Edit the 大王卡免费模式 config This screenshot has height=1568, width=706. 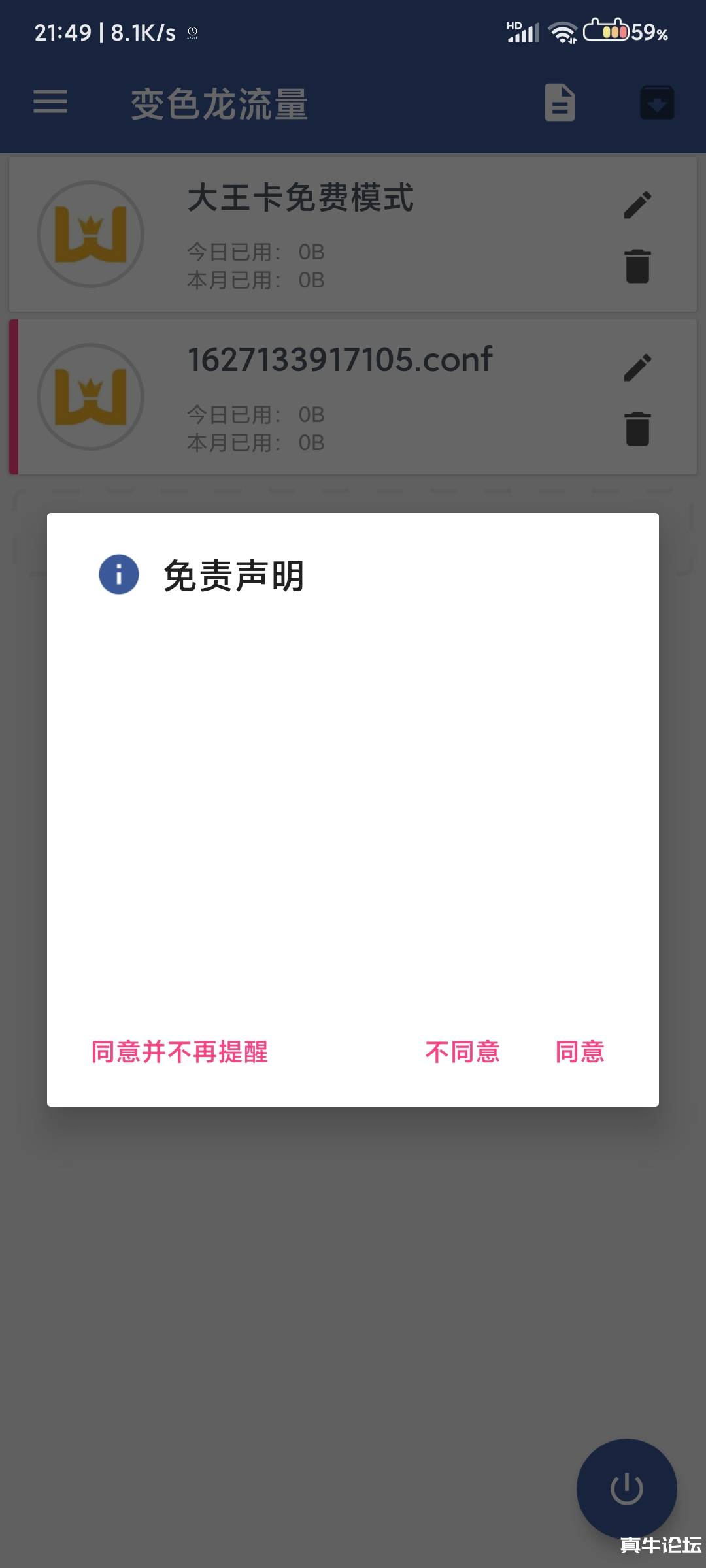(637, 204)
